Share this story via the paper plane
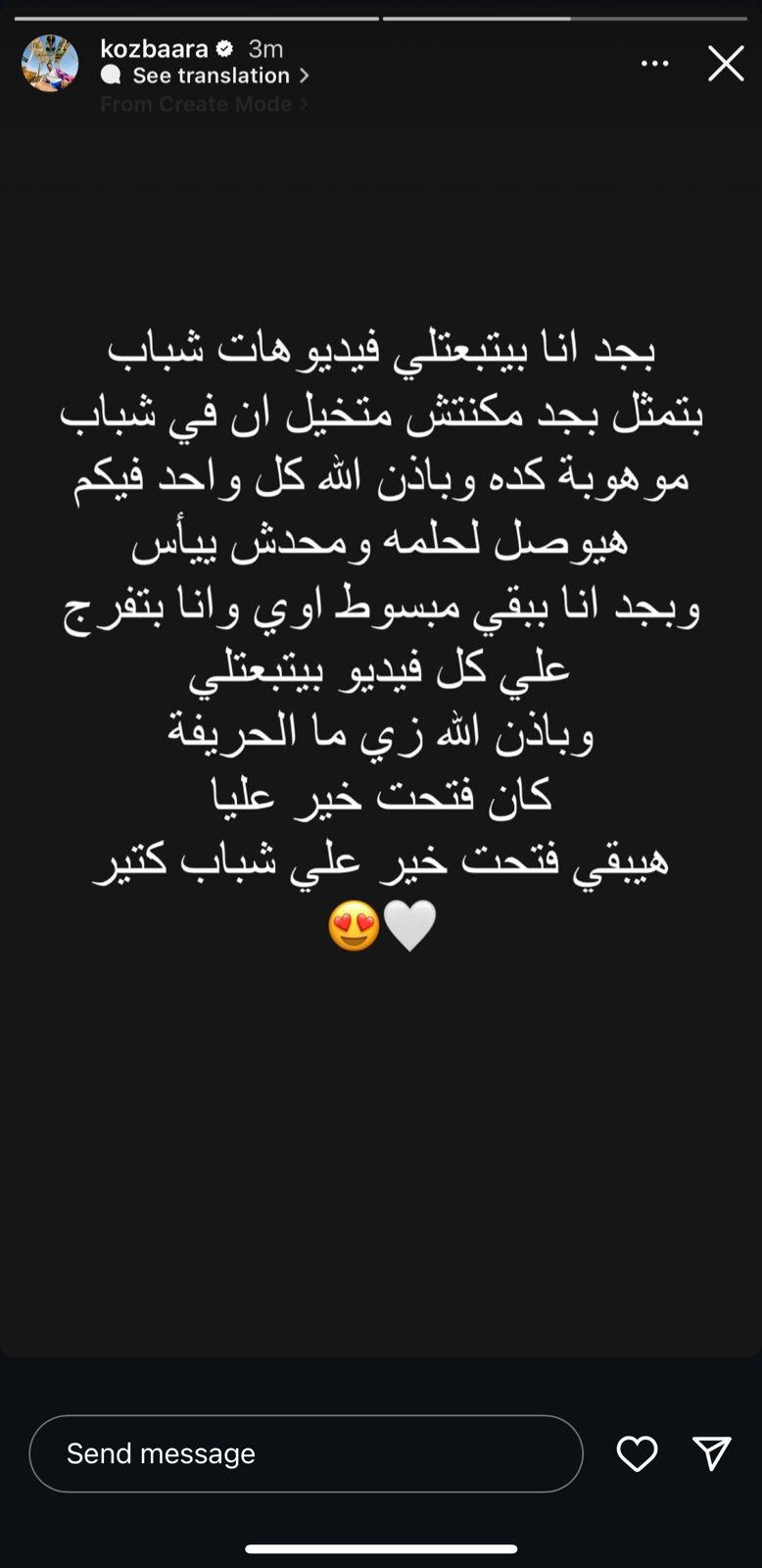The width and height of the screenshot is (762, 1568). pyautogui.click(x=712, y=1453)
